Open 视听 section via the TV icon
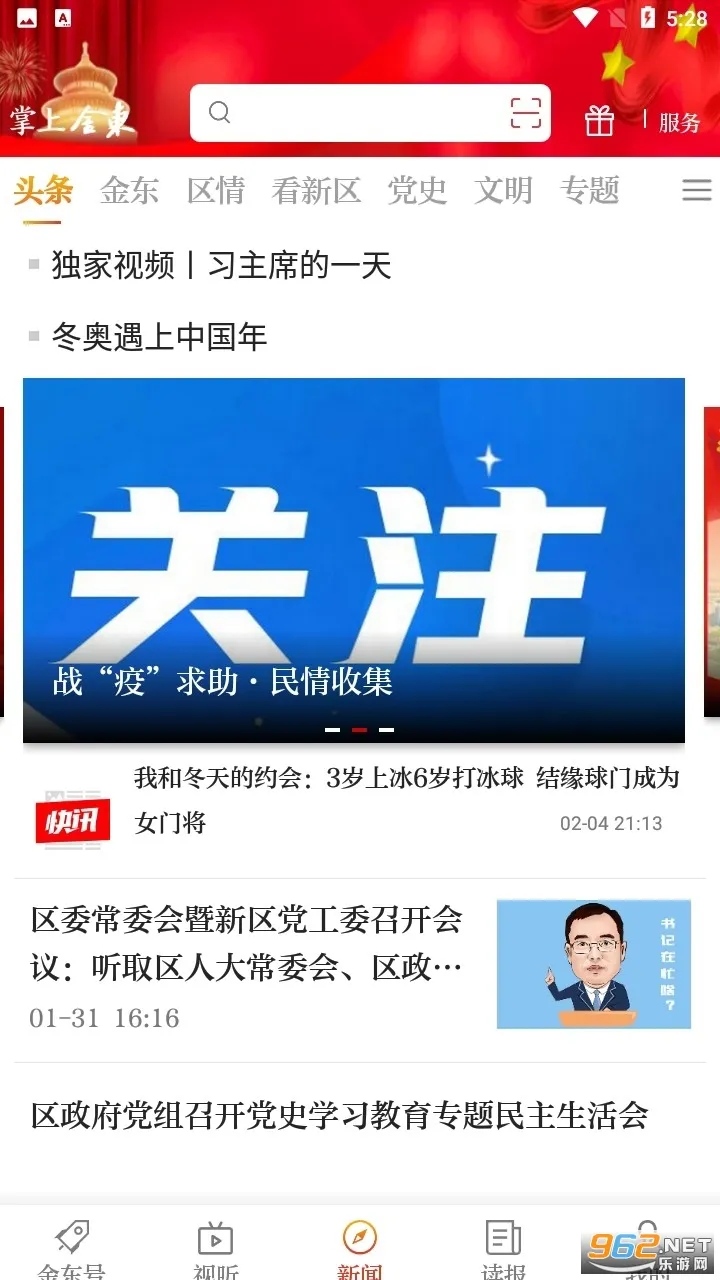 pyautogui.click(x=215, y=1240)
